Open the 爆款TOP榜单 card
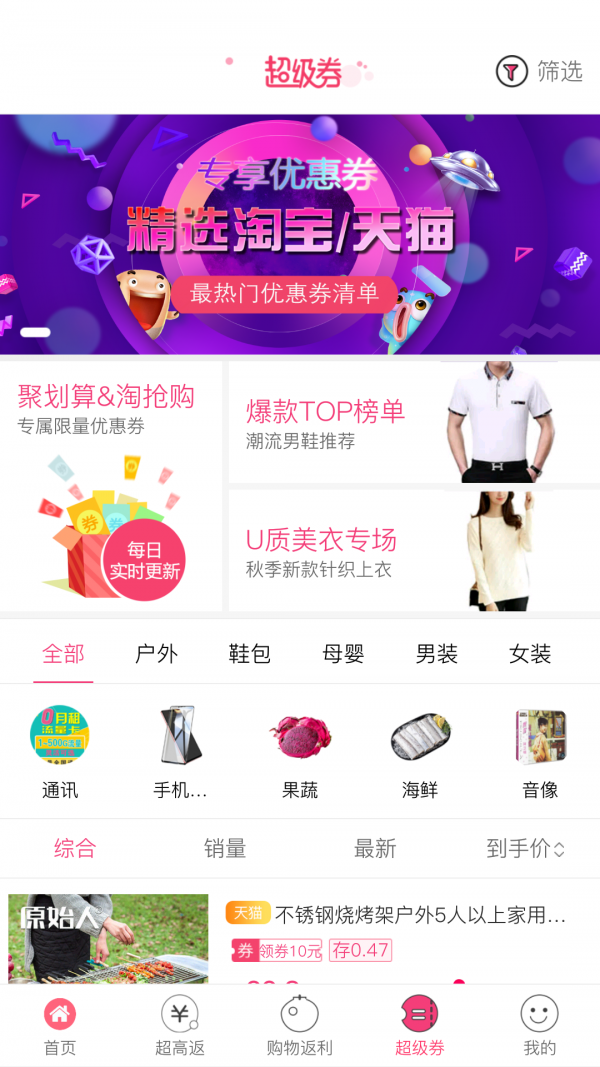This screenshot has height=1067, width=600. (412, 423)
